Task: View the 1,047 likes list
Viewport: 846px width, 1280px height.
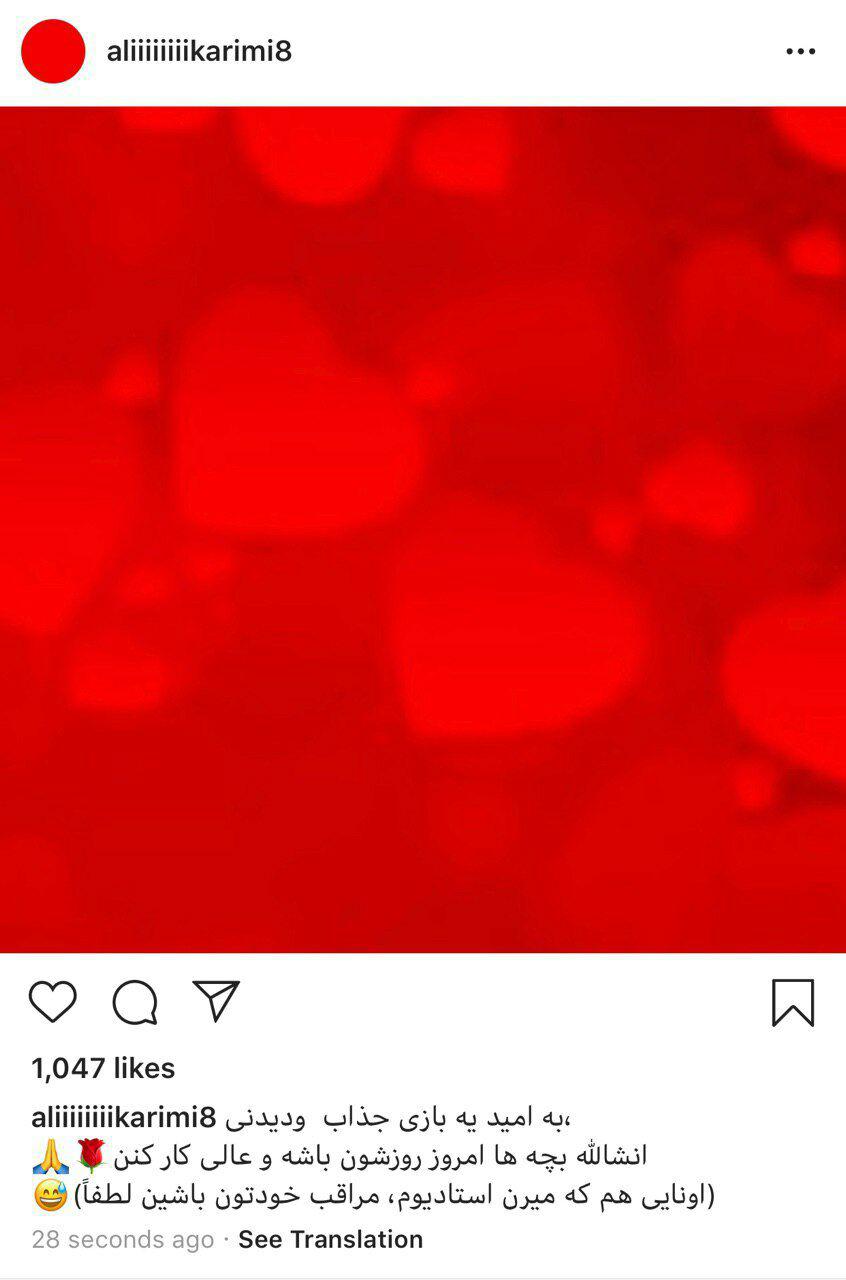Action: [103, 1068]
